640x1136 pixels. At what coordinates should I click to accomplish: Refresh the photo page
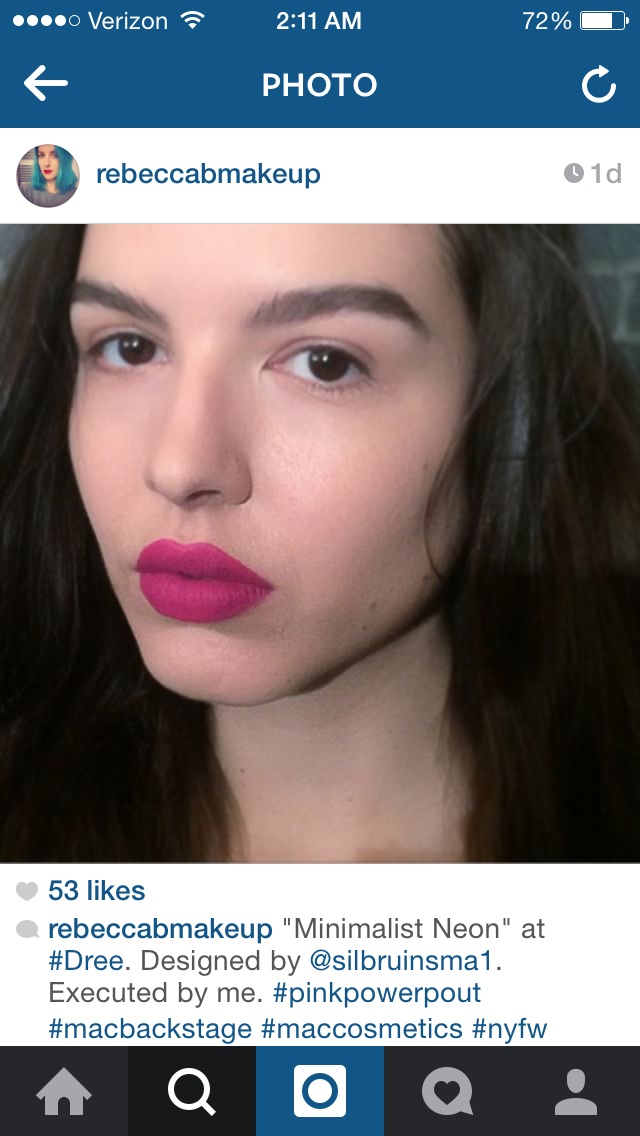599,84
